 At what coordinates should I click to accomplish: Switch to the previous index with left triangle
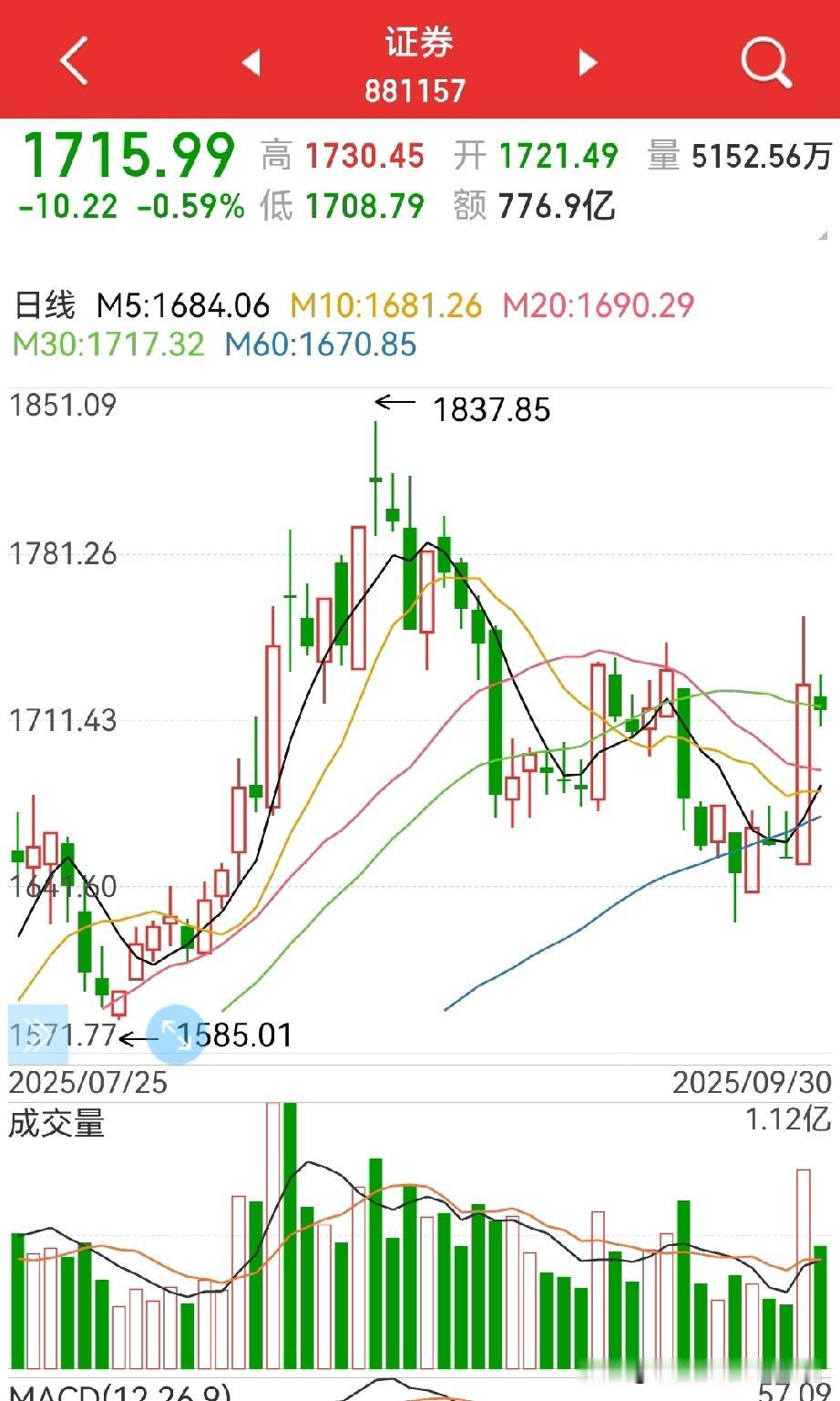[x=251, y=62]
